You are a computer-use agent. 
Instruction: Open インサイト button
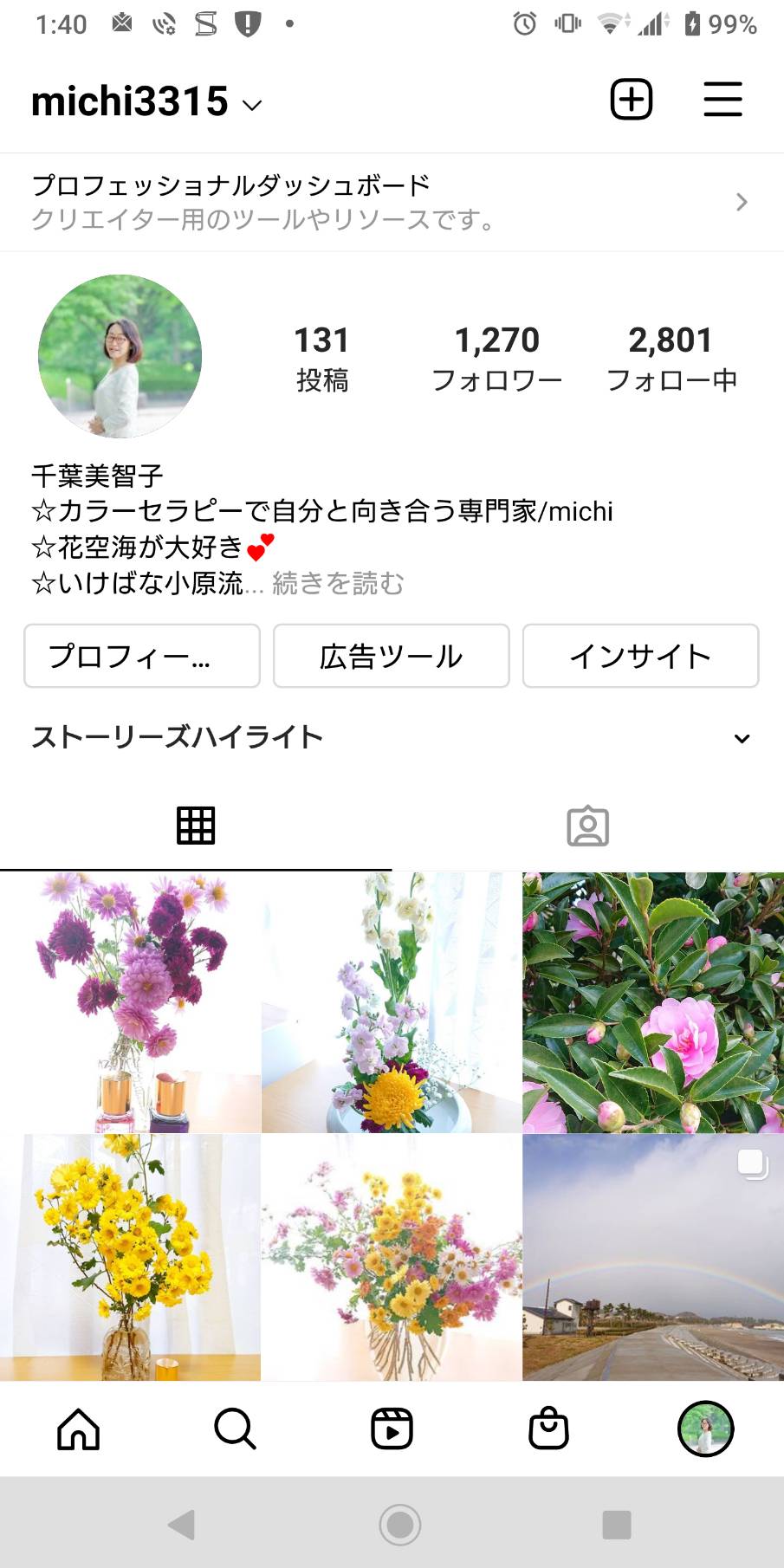point(641,656)
